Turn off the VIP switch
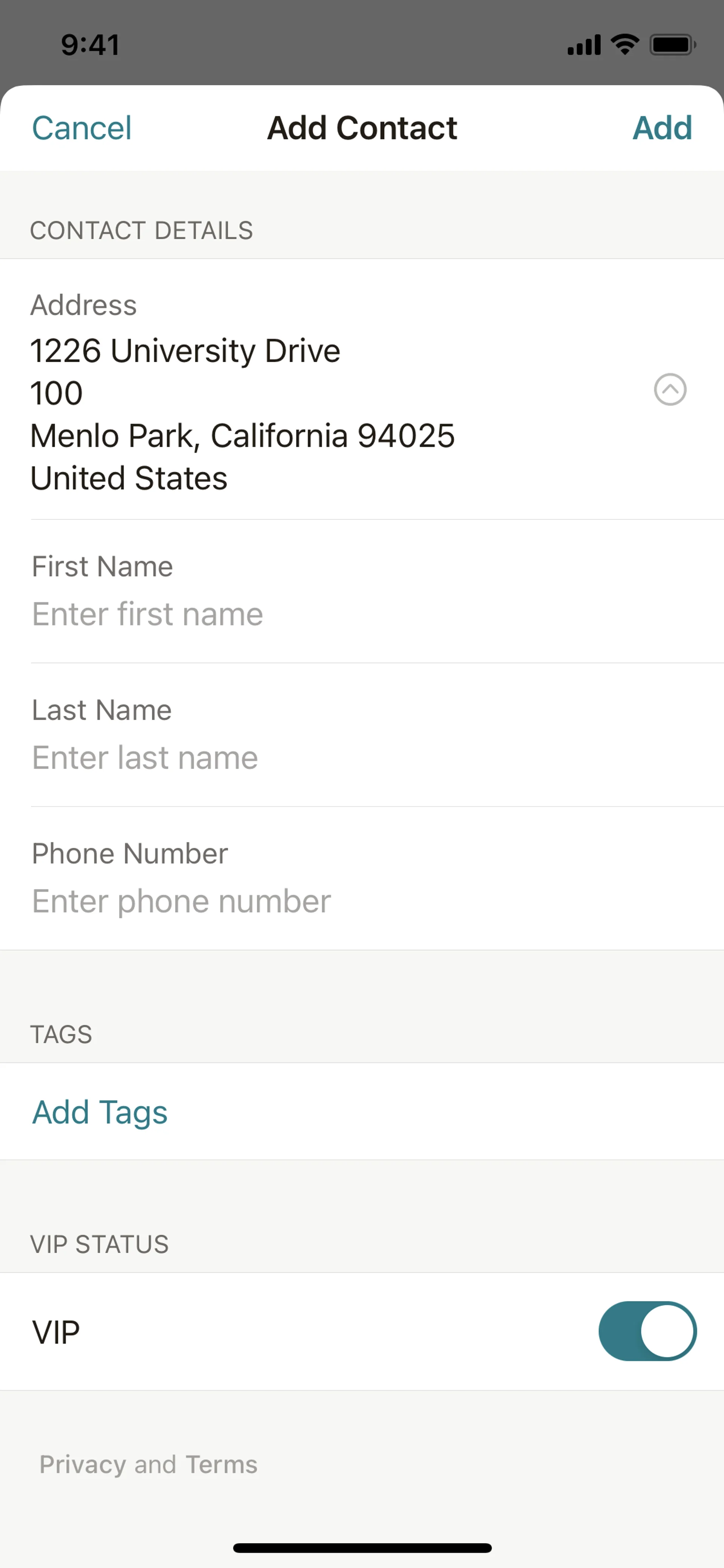This screenshot has width=724, height=1568. (647, 1331)
